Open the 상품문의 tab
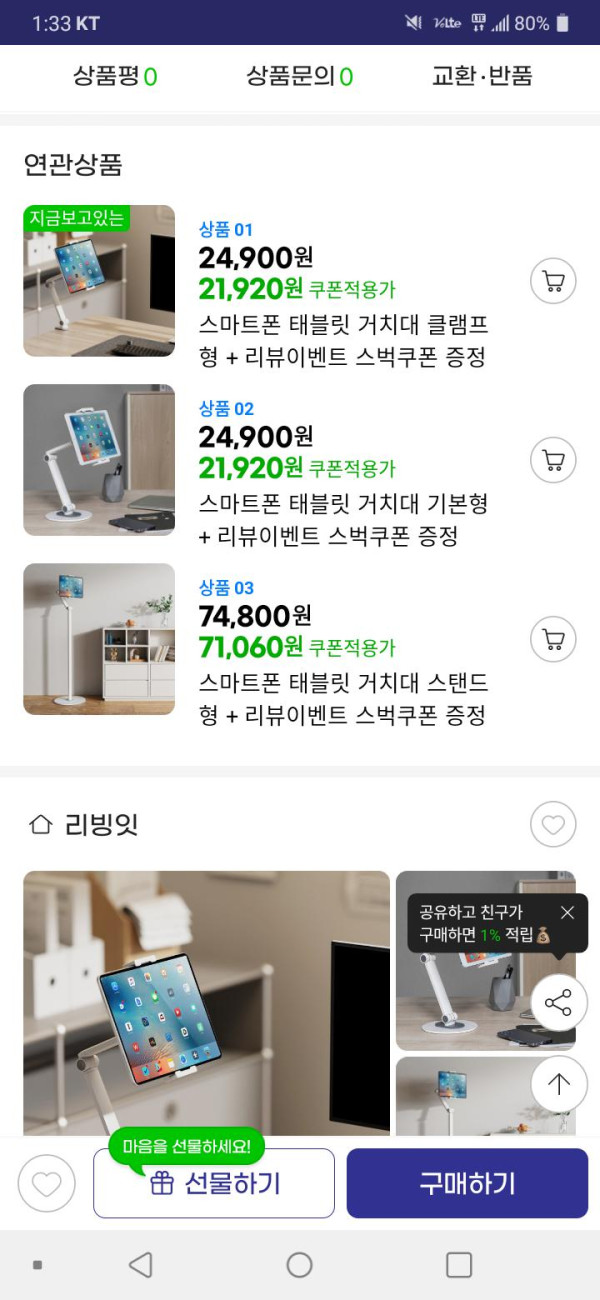This screenshot has height=1300, width=600. [x=299, y=77]
